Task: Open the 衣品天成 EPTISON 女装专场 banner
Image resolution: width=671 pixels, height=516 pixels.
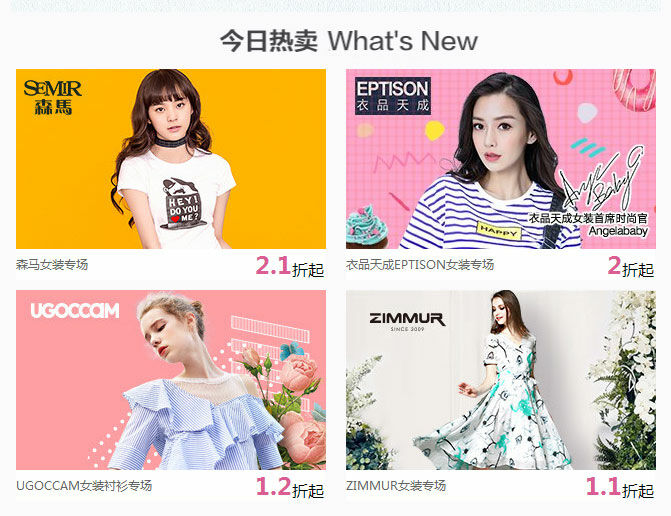Action: click(500, 159)
